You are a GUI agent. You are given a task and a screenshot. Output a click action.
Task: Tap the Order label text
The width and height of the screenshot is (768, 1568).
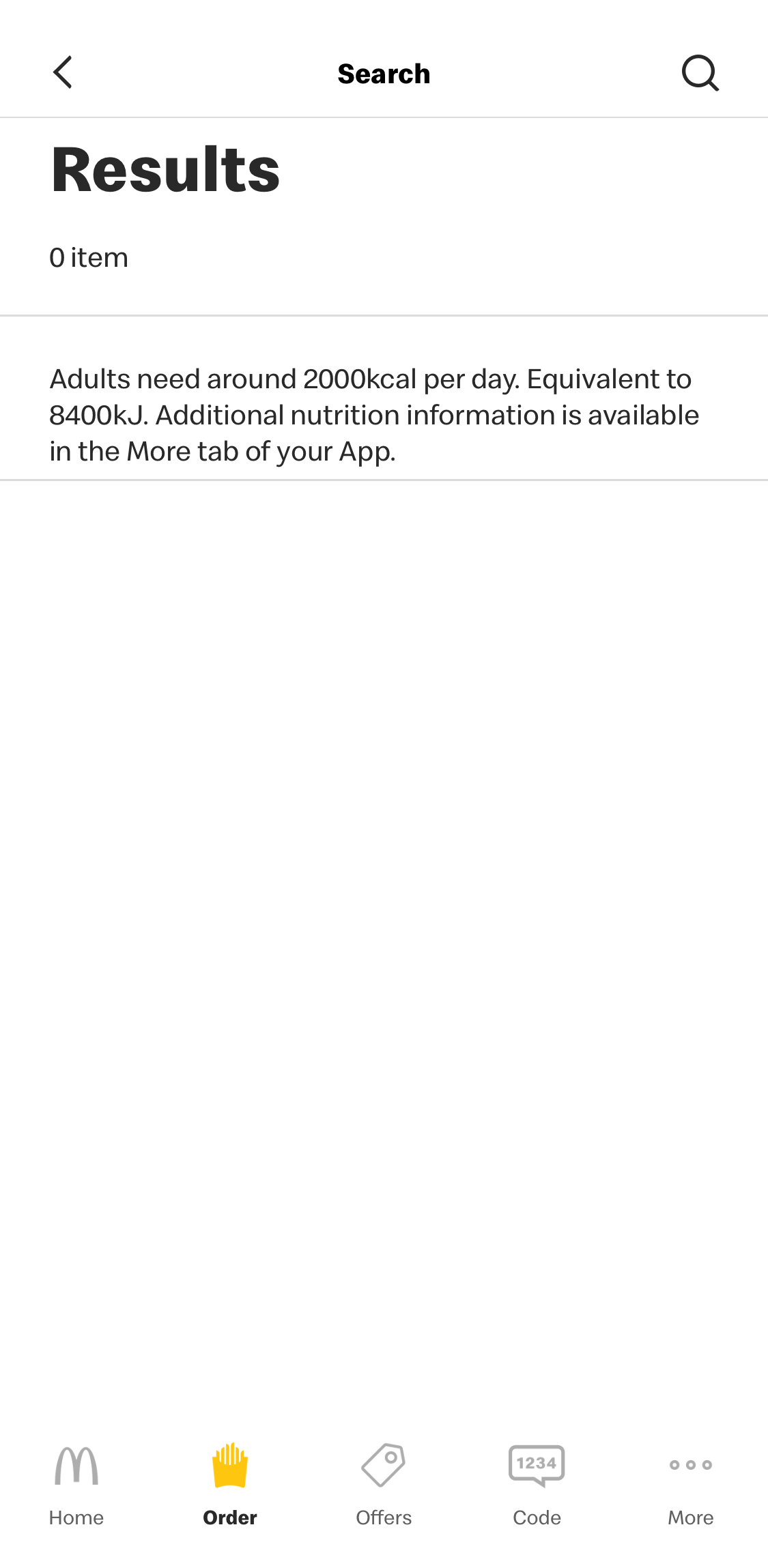(x=229, y=1518)
